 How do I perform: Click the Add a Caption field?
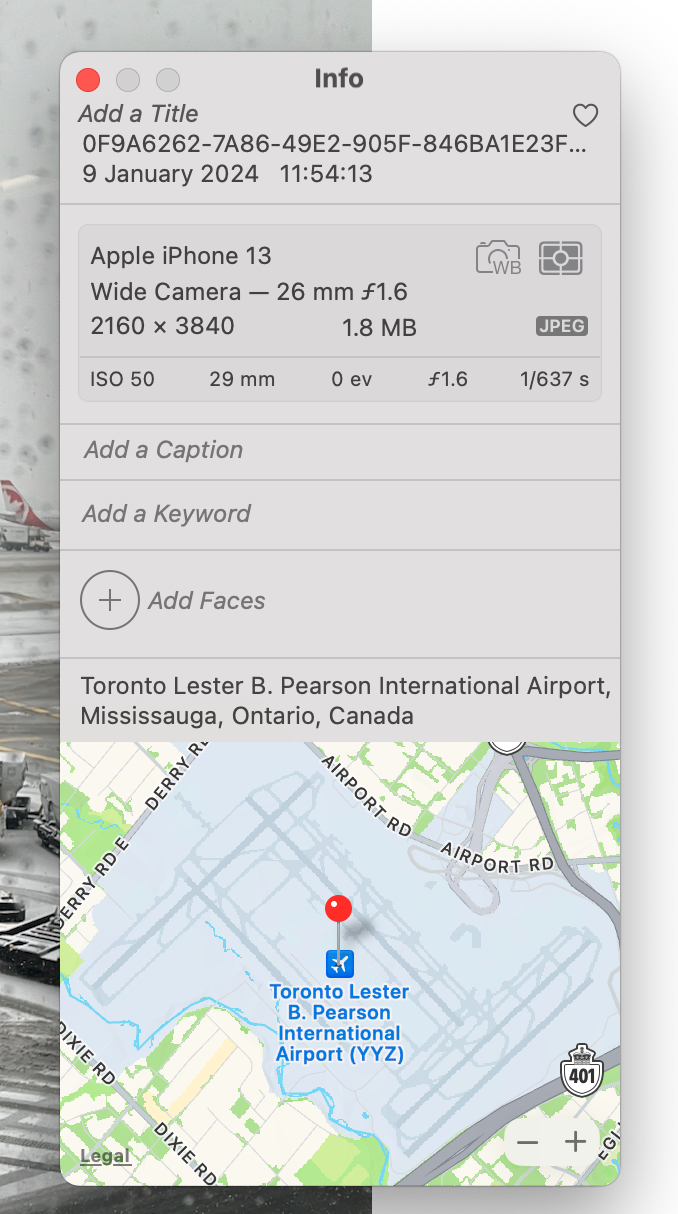coord(164,450)
